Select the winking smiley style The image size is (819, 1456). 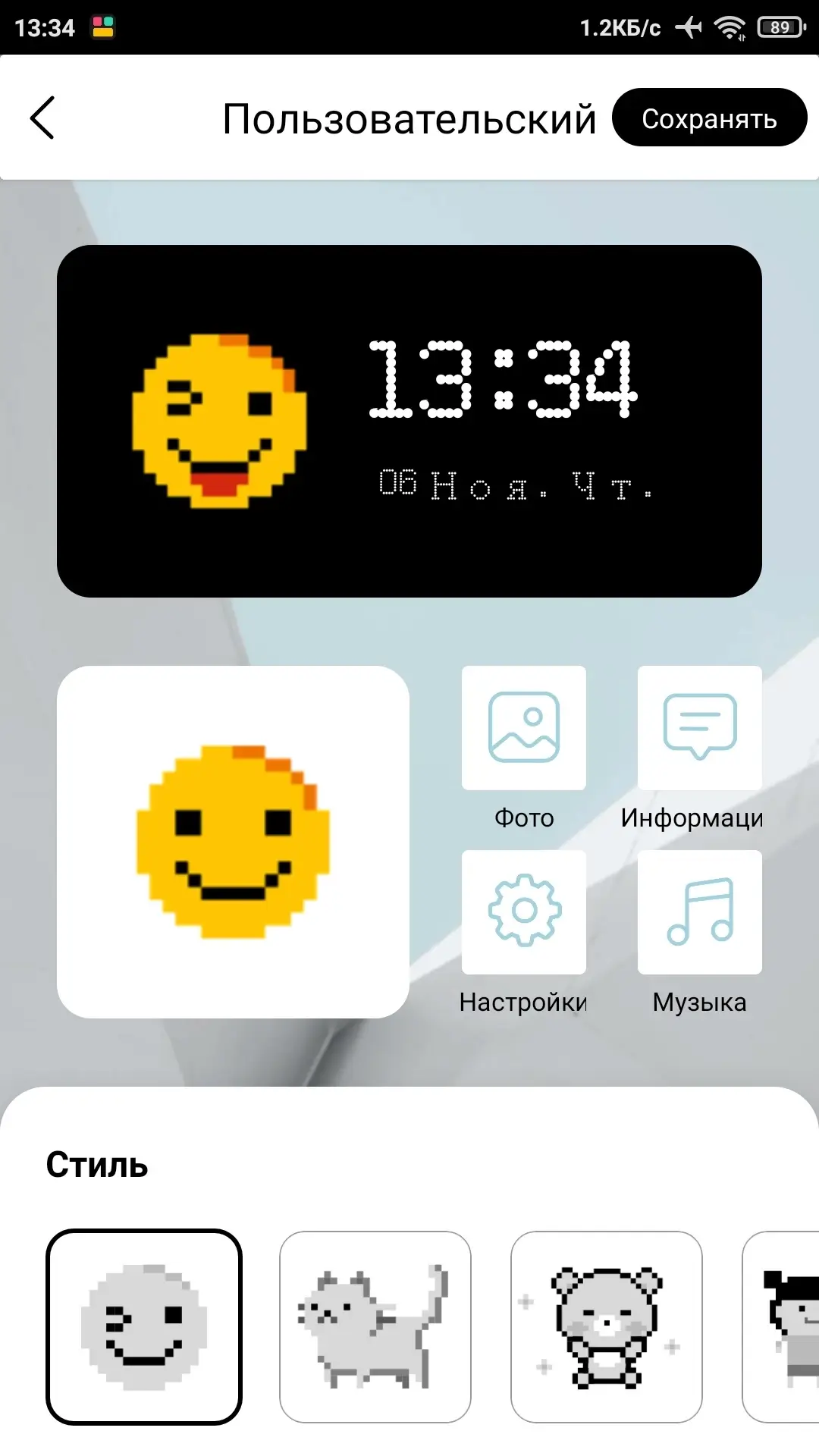tap(144, 1326)
